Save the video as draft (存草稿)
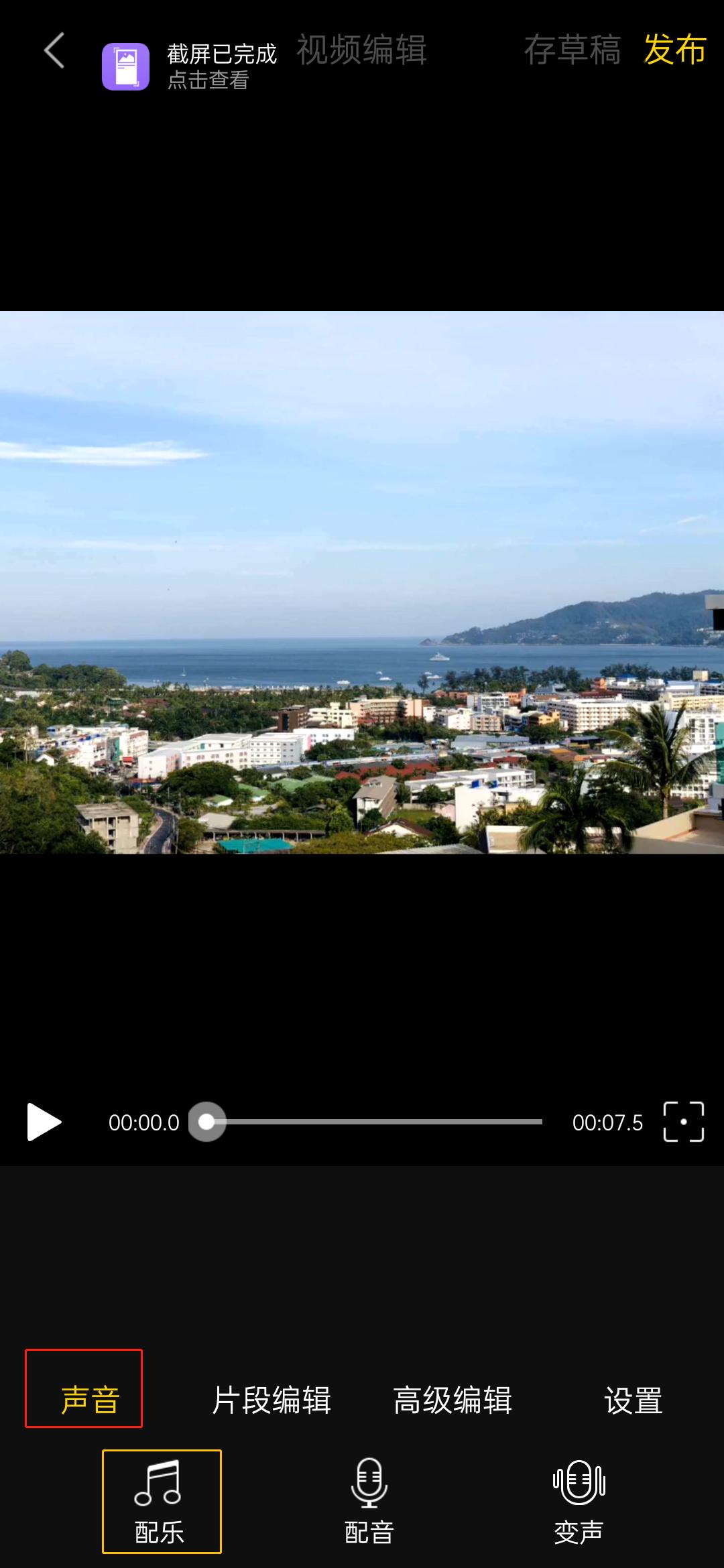This screenshot has height=1568, width=724. pos(572,50)
